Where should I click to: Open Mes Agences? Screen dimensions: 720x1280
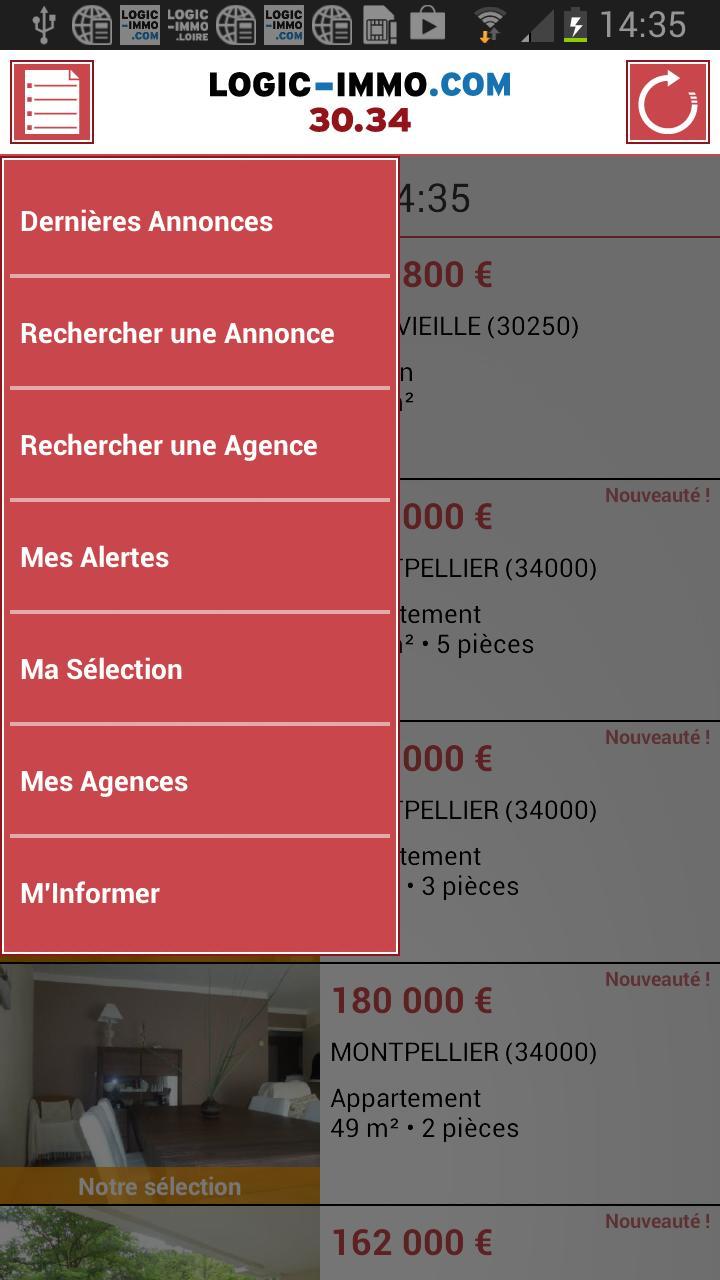point(200,781)
